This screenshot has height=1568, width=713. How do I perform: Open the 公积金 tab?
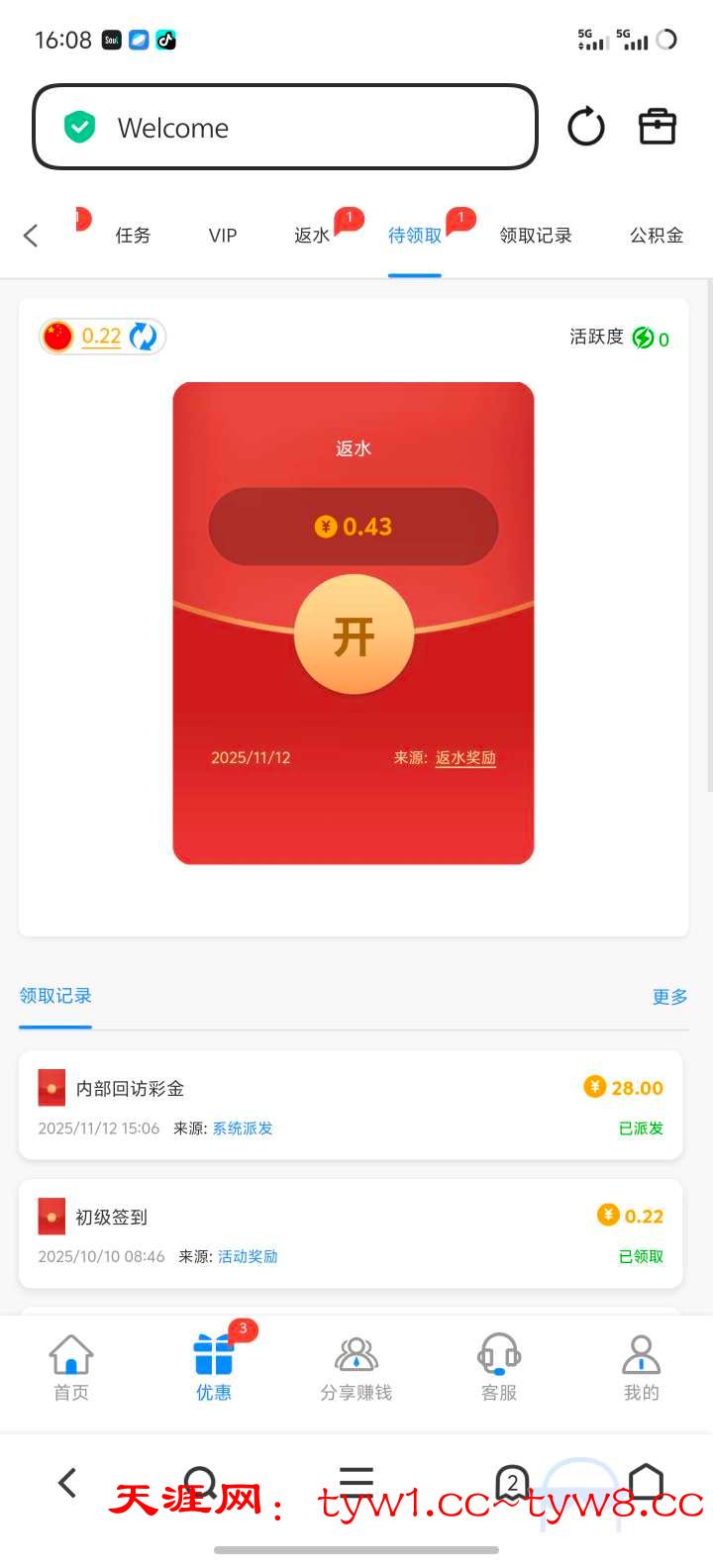(x=657, y=236)
